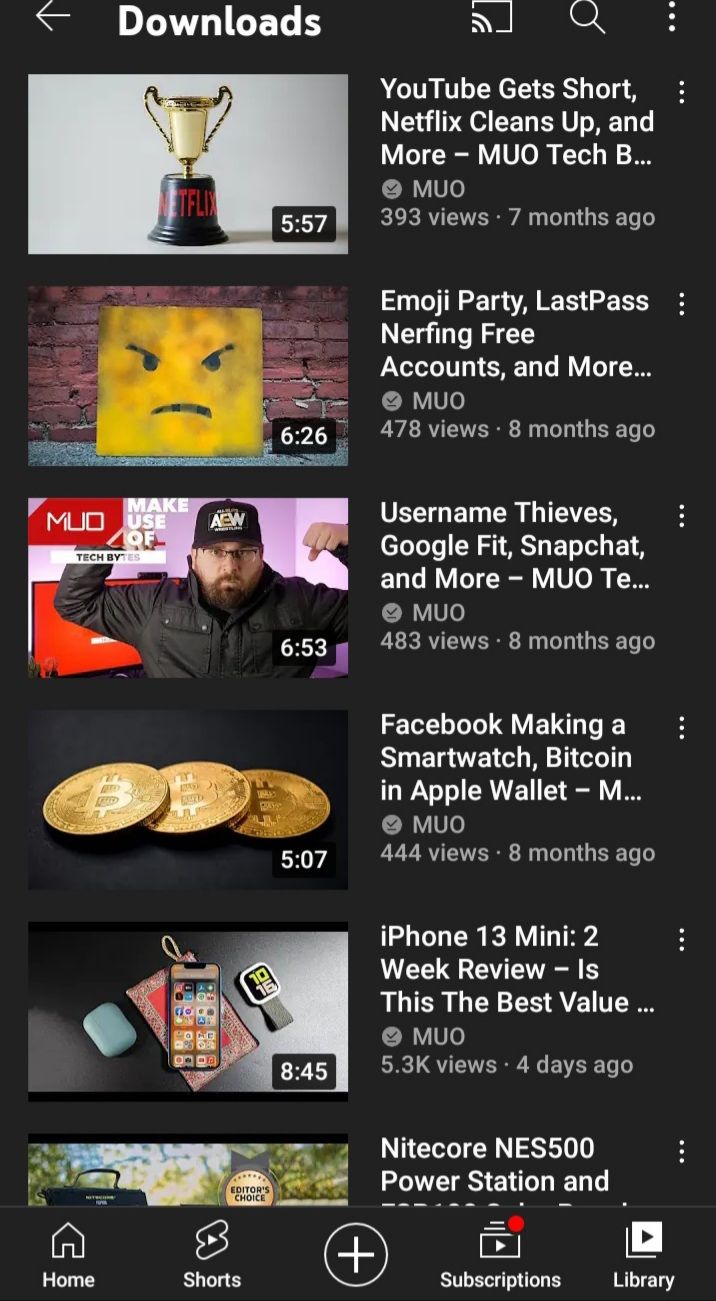The image size is (716, 1301).
Task: Open the top bar overflow menu
Action: click(x=671, y=17)
